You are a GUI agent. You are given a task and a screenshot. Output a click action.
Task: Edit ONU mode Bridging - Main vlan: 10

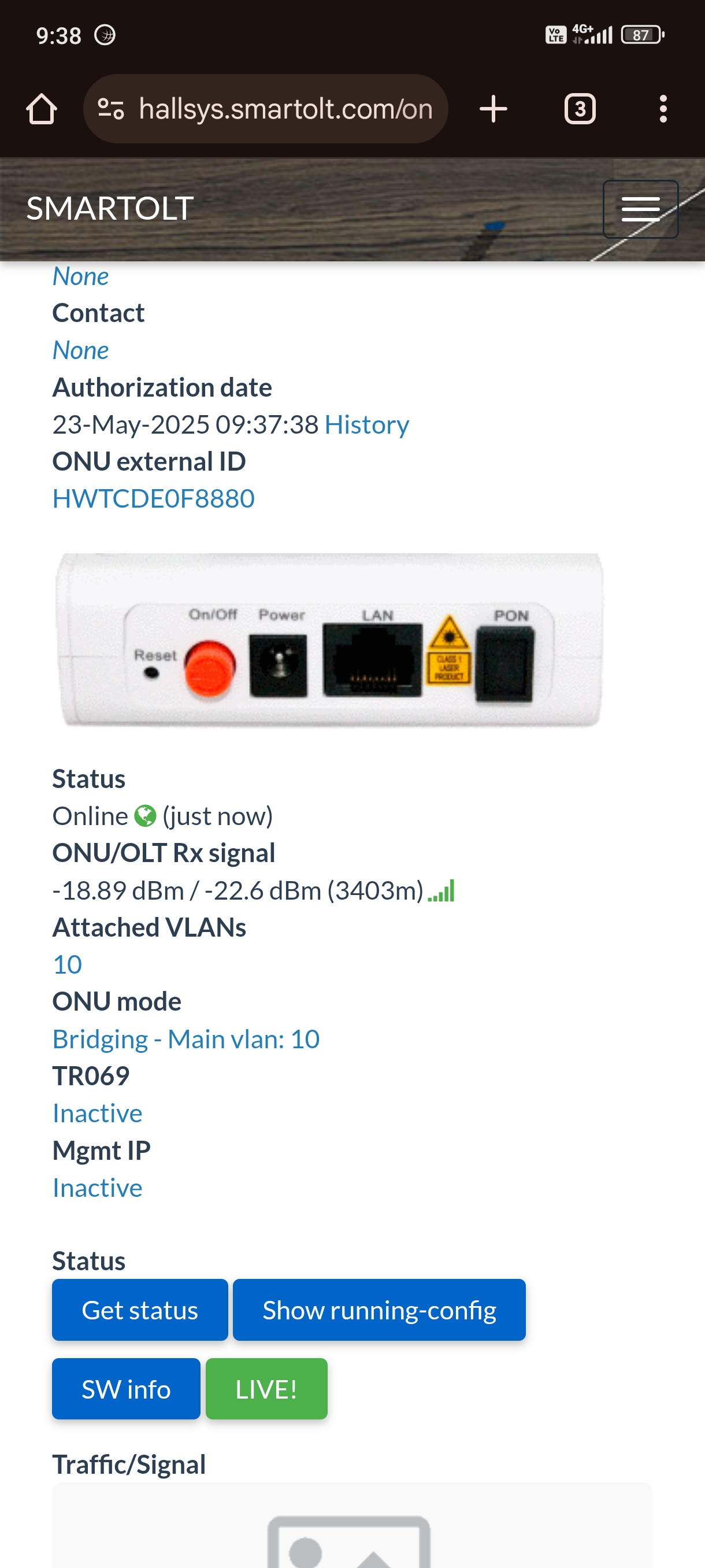coord(185,1039)
